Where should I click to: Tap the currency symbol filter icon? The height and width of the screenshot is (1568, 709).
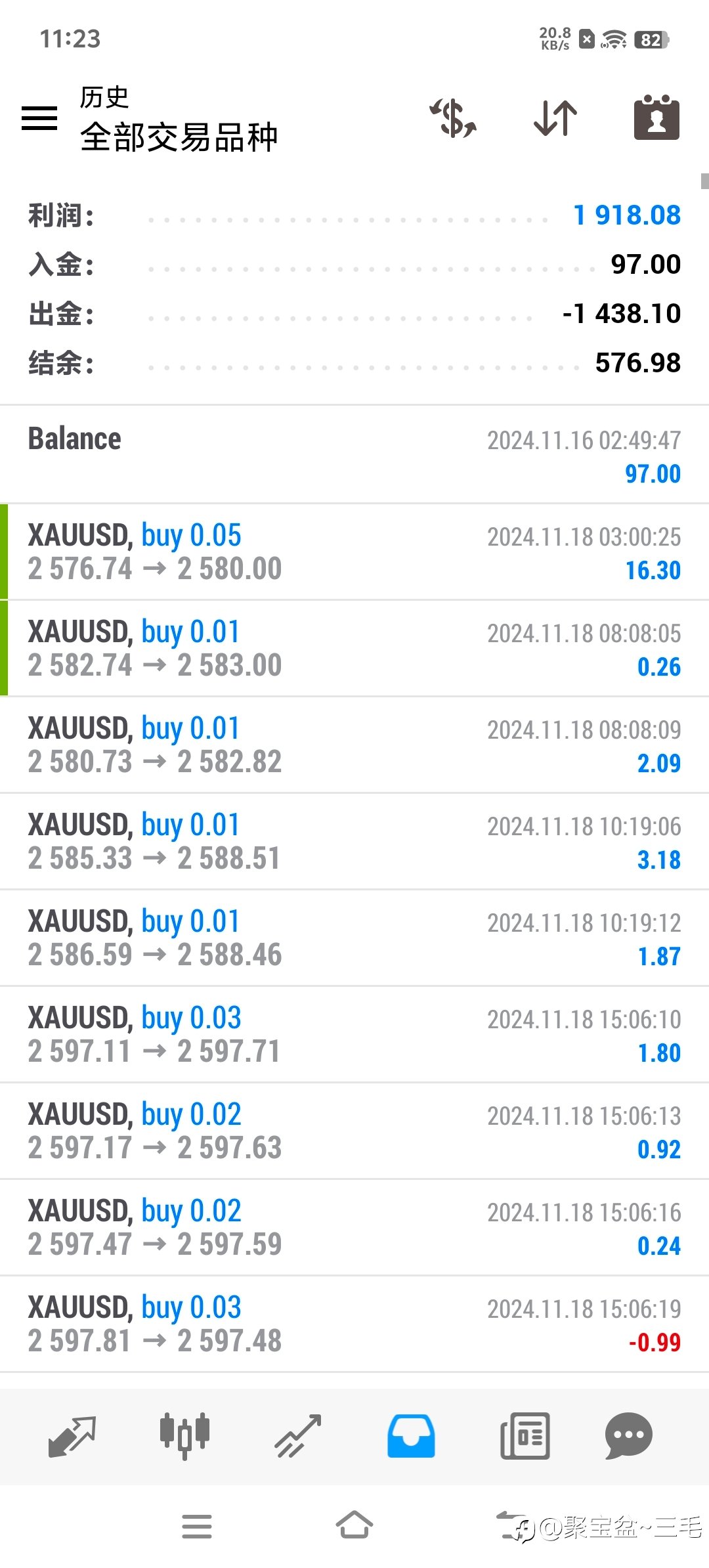453,118
